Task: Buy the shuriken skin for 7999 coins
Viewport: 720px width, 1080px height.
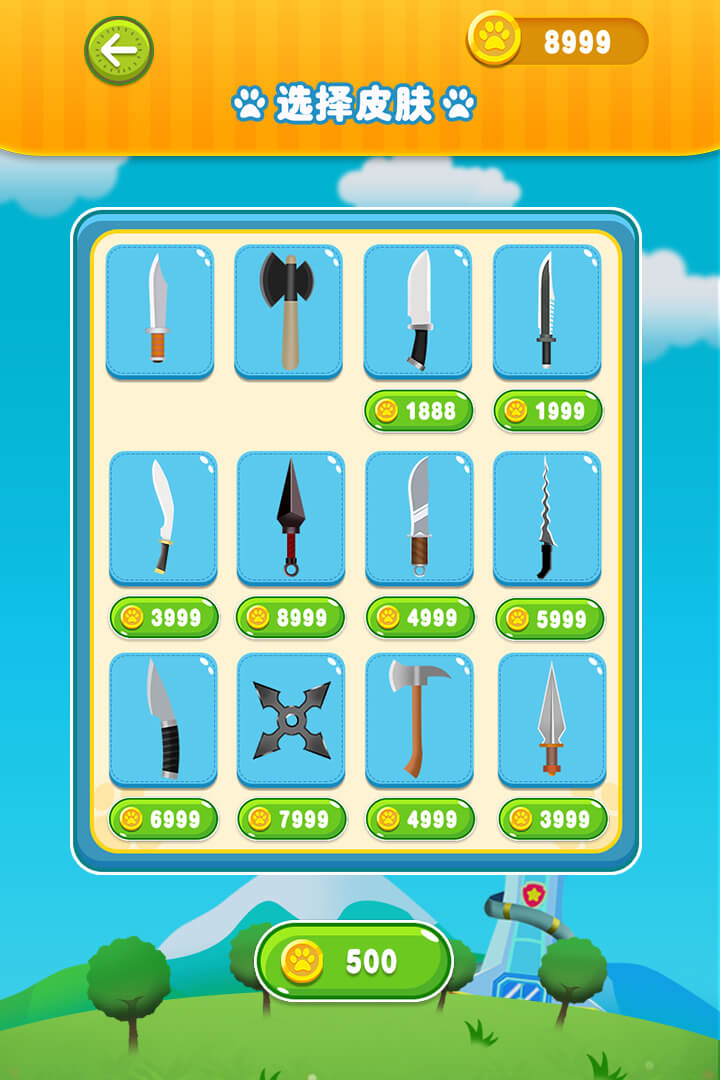Action: click(x=291, y=819)
